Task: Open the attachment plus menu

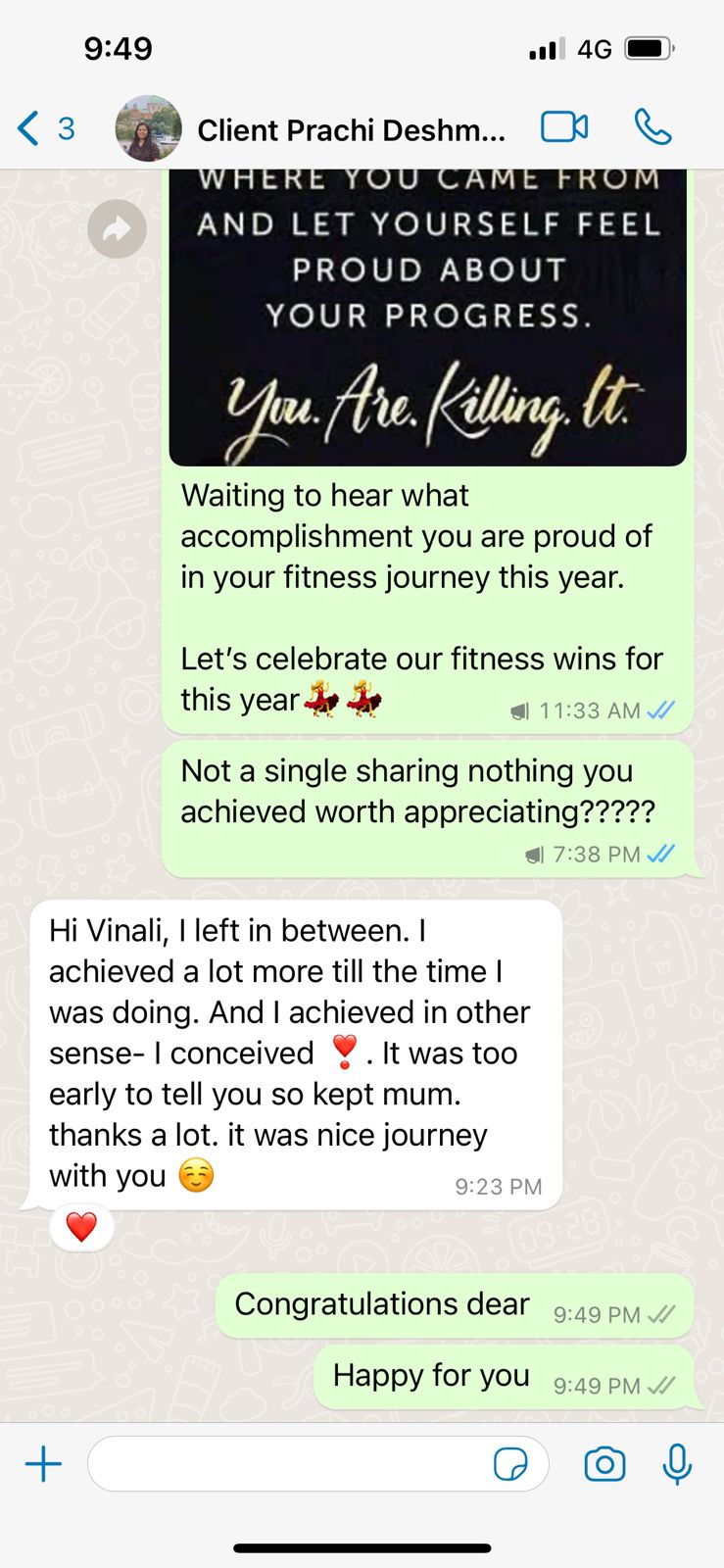Action: (43, 1465)
